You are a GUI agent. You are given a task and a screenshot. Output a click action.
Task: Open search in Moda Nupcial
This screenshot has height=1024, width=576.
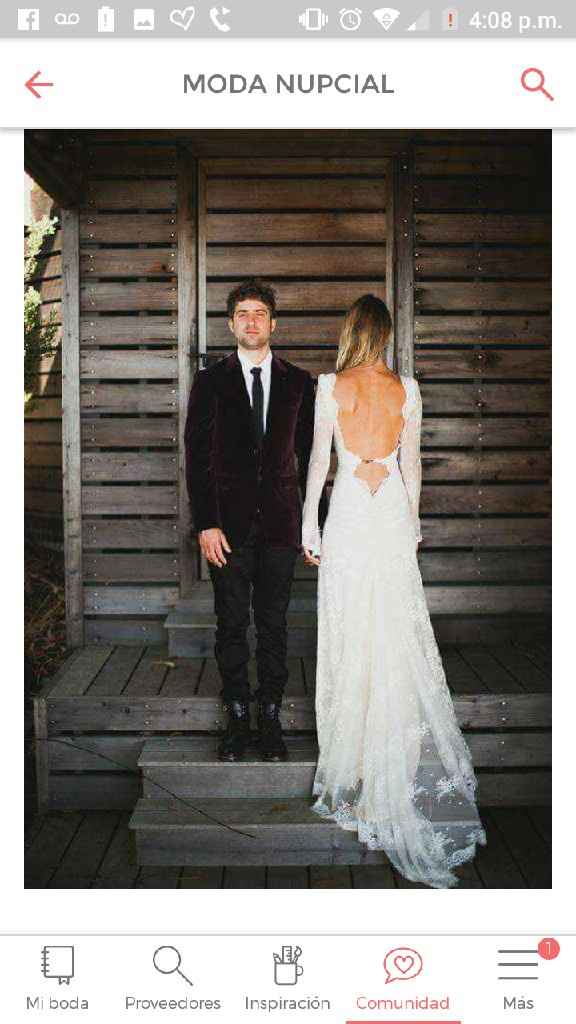(x=537, y=85)
